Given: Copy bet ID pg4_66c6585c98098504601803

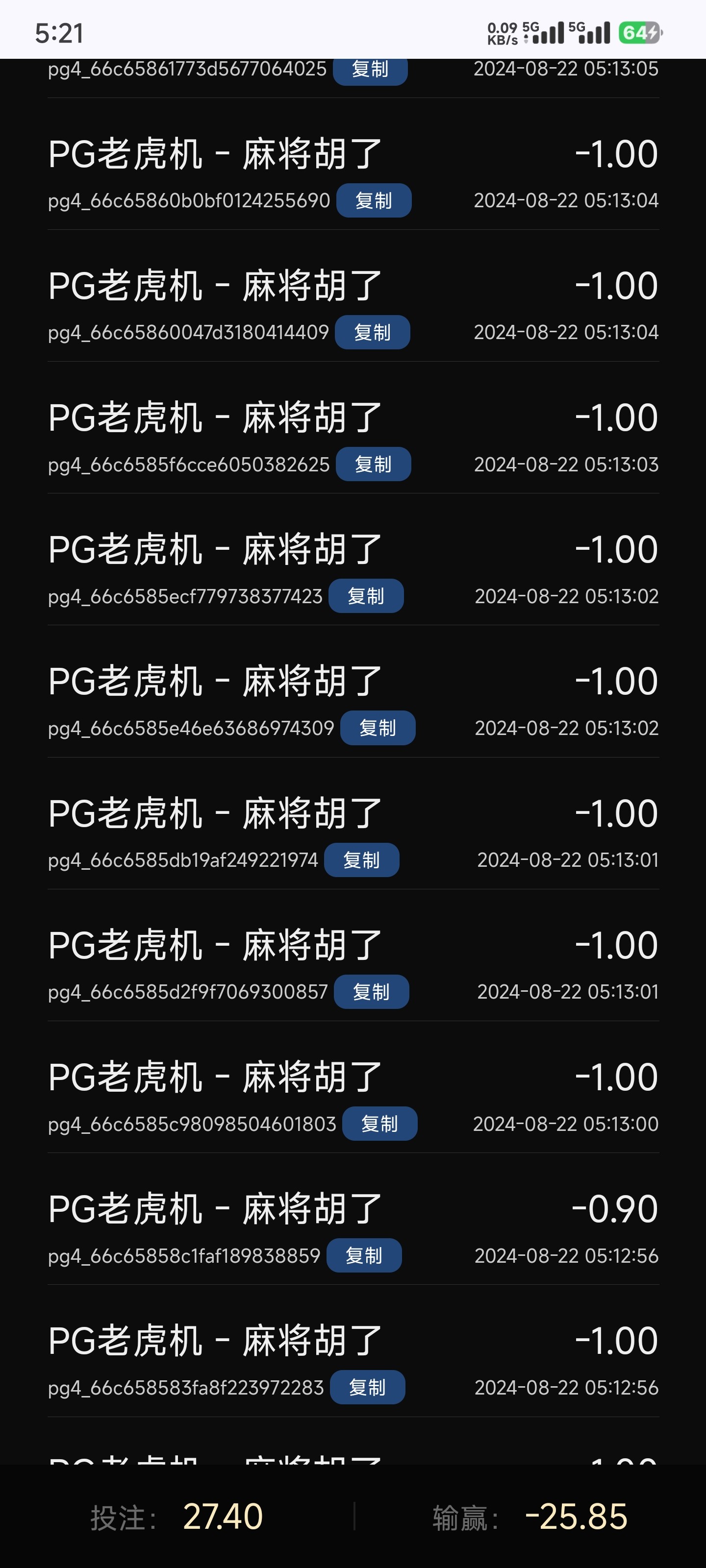Looking at the screenshot, I should [379, 1124].
